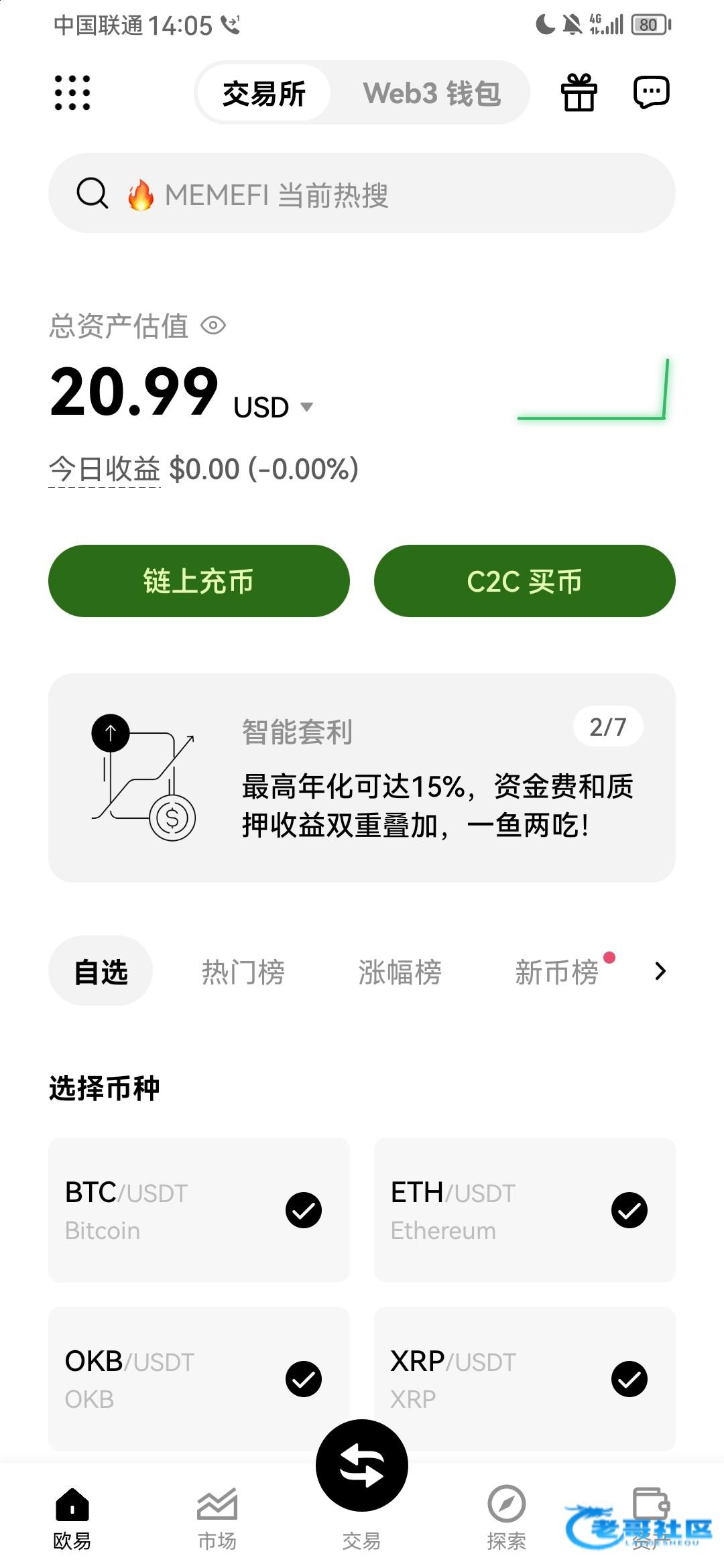Switch to 新币榜 list tab
The image size is (724, 1568).
click(x=557, y=972)
